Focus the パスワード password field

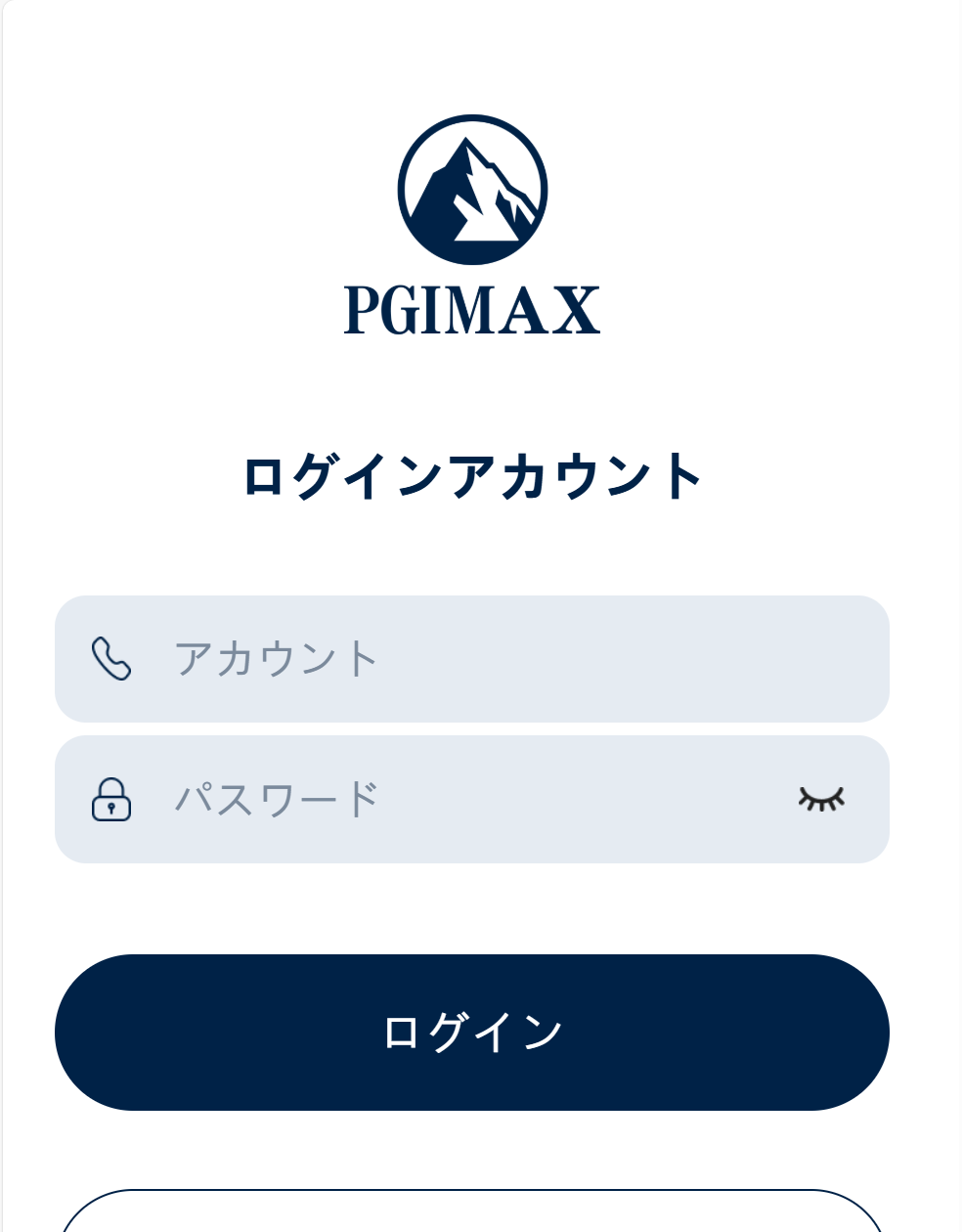[469, 799]
